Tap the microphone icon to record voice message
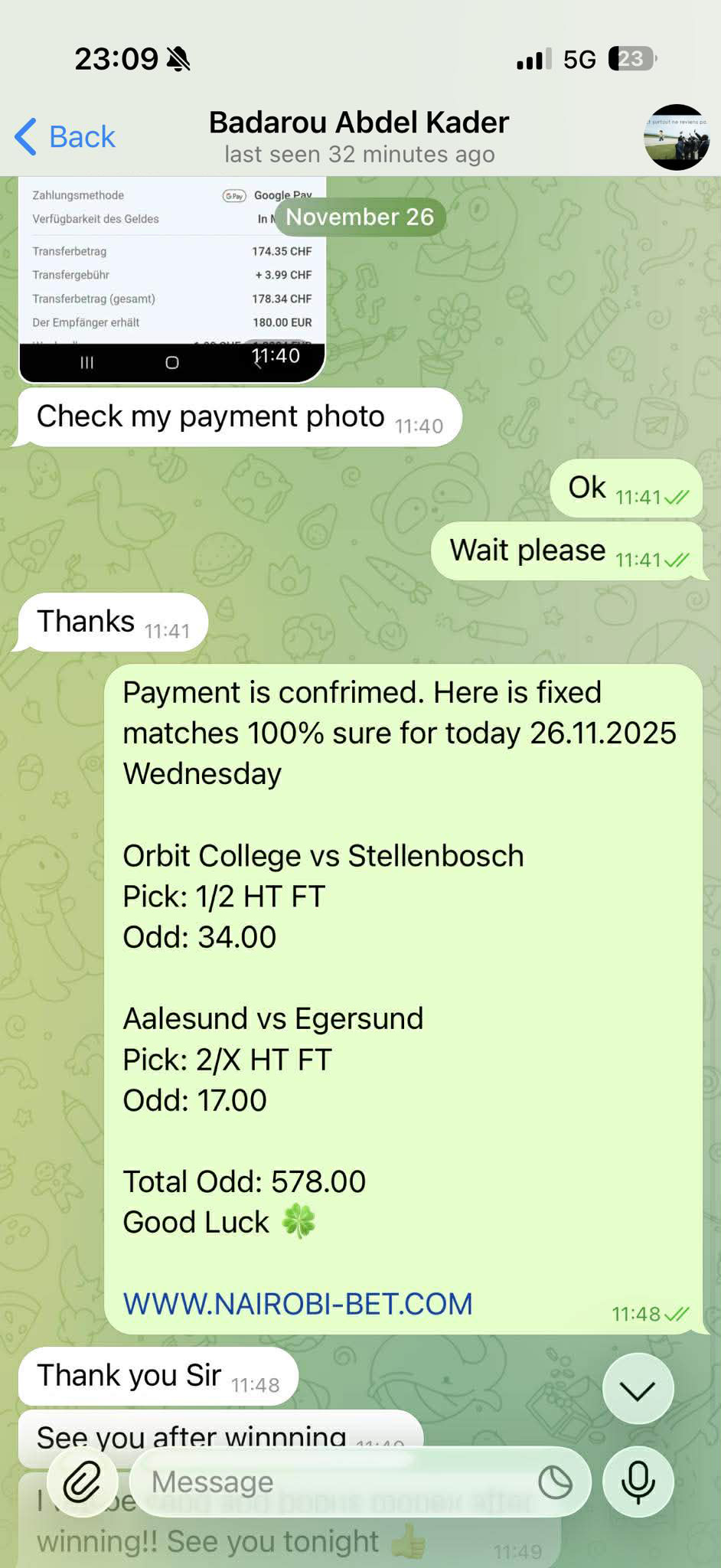 pyautogui.click(x=638, y=1482)
